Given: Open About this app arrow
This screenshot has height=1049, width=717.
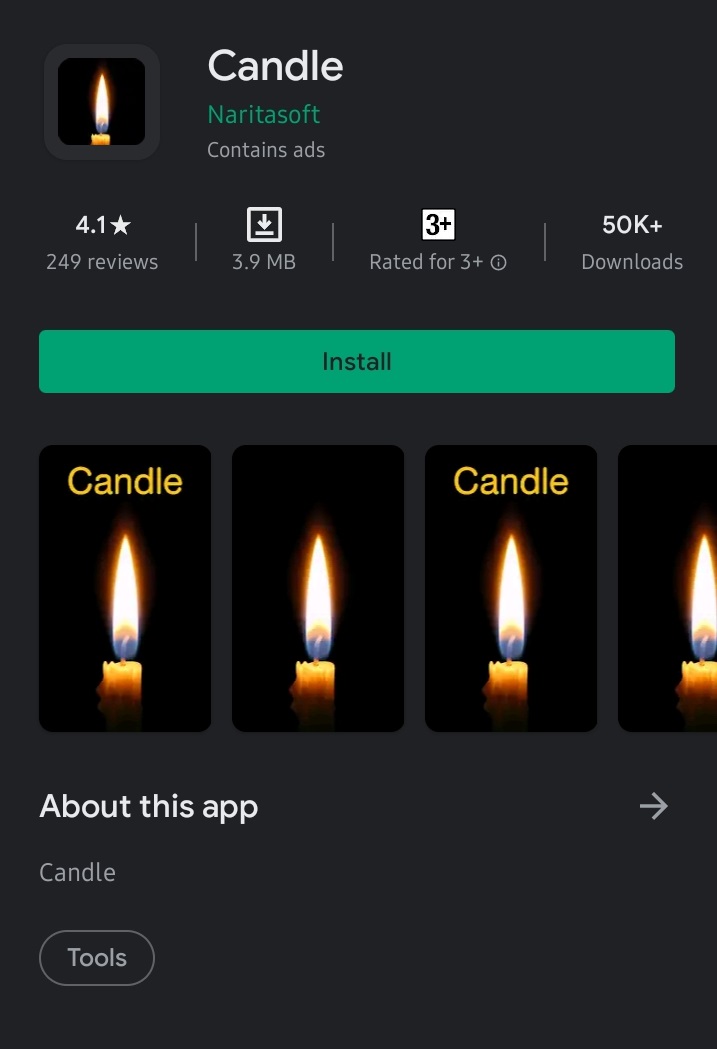Looking at the screenshot, I should click(653, 806).
